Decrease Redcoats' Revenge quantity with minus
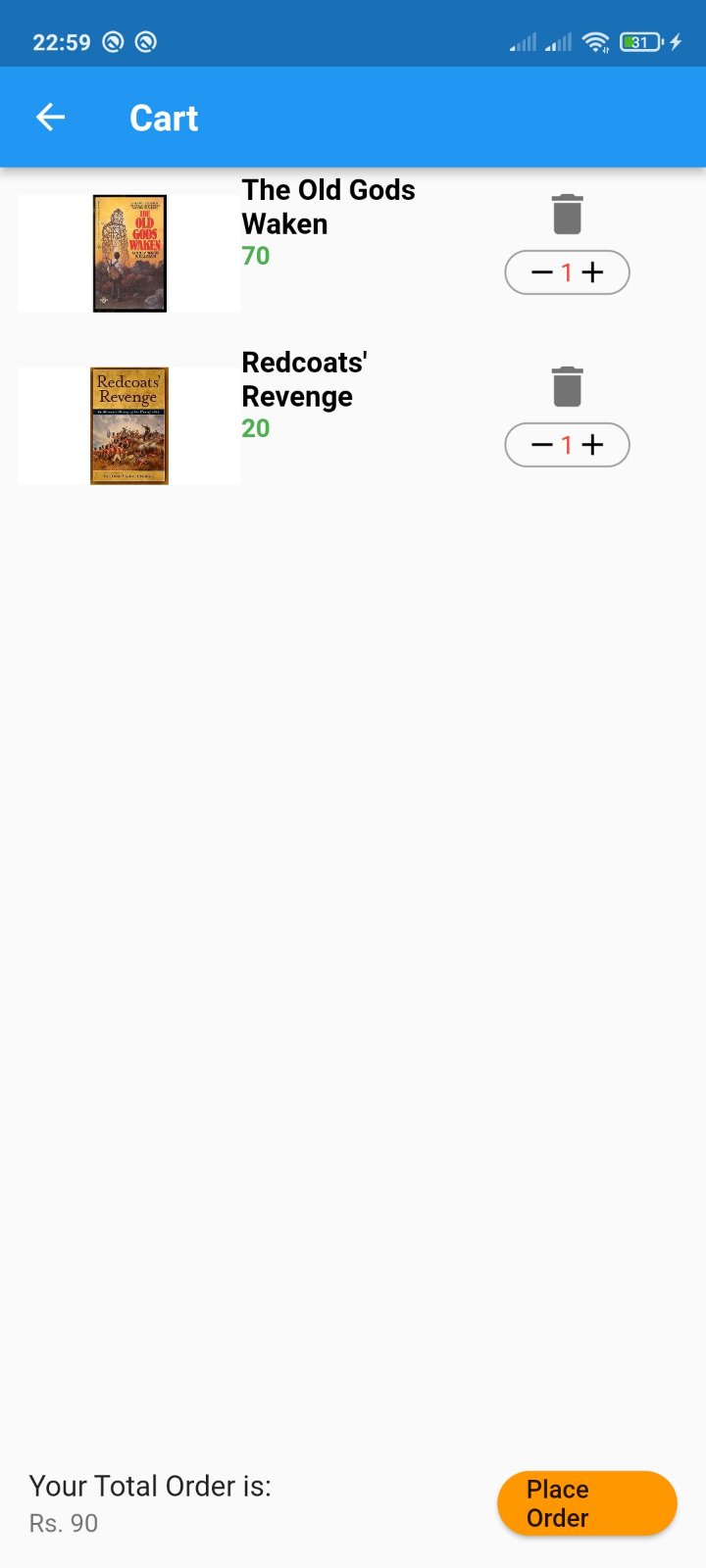The image size is (706, 1568). [540, 444]
